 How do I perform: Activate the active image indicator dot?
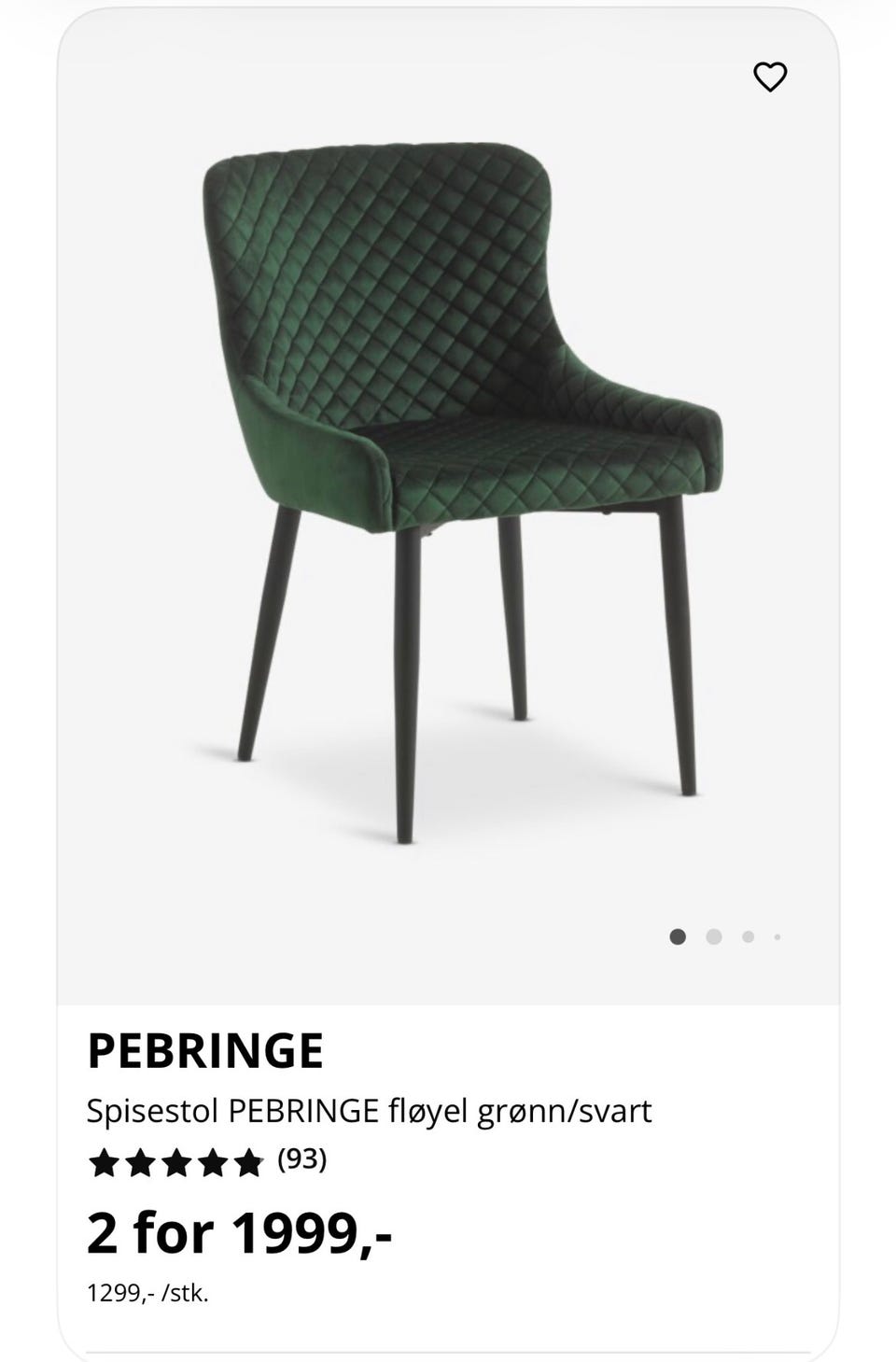[x=679, y=934]
